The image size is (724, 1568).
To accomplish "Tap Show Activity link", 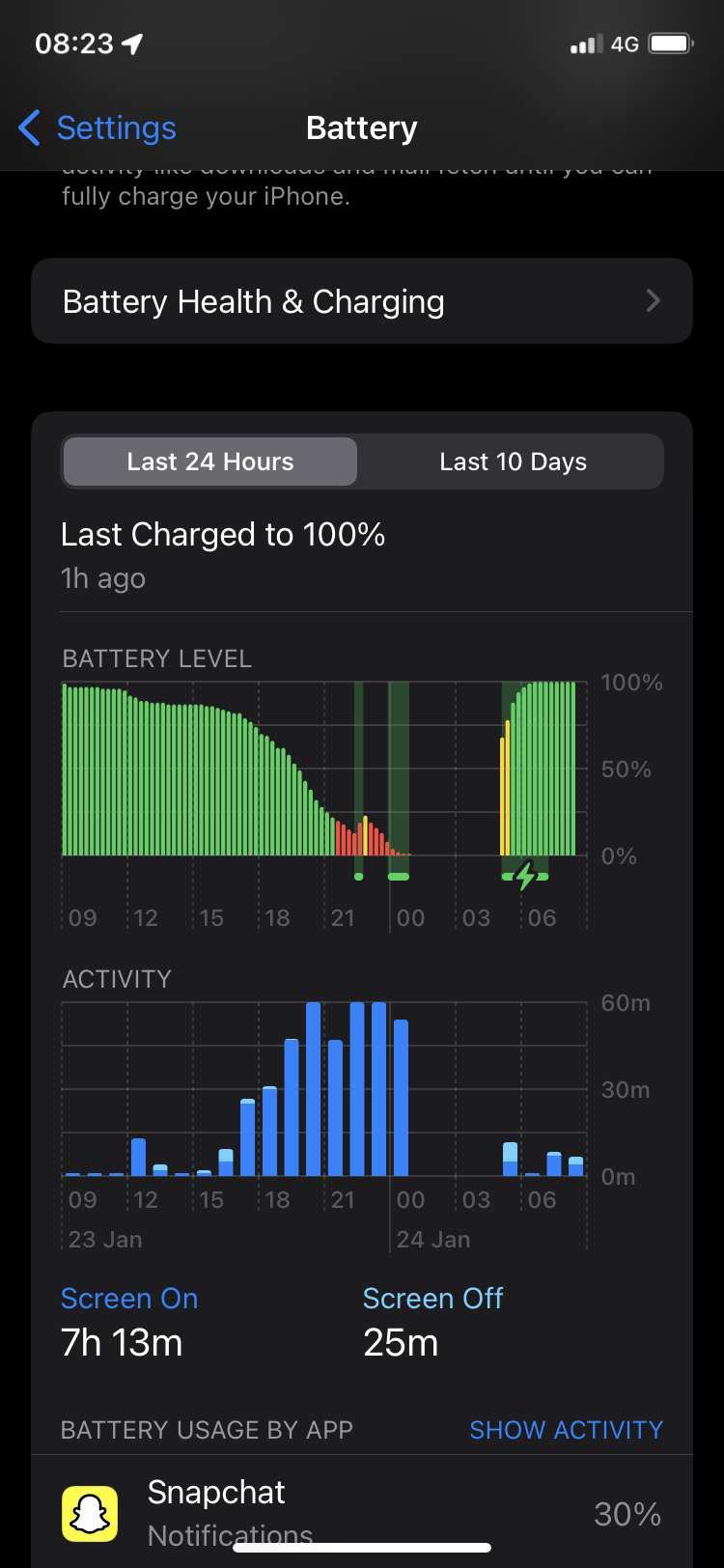I will point(566,1430).
